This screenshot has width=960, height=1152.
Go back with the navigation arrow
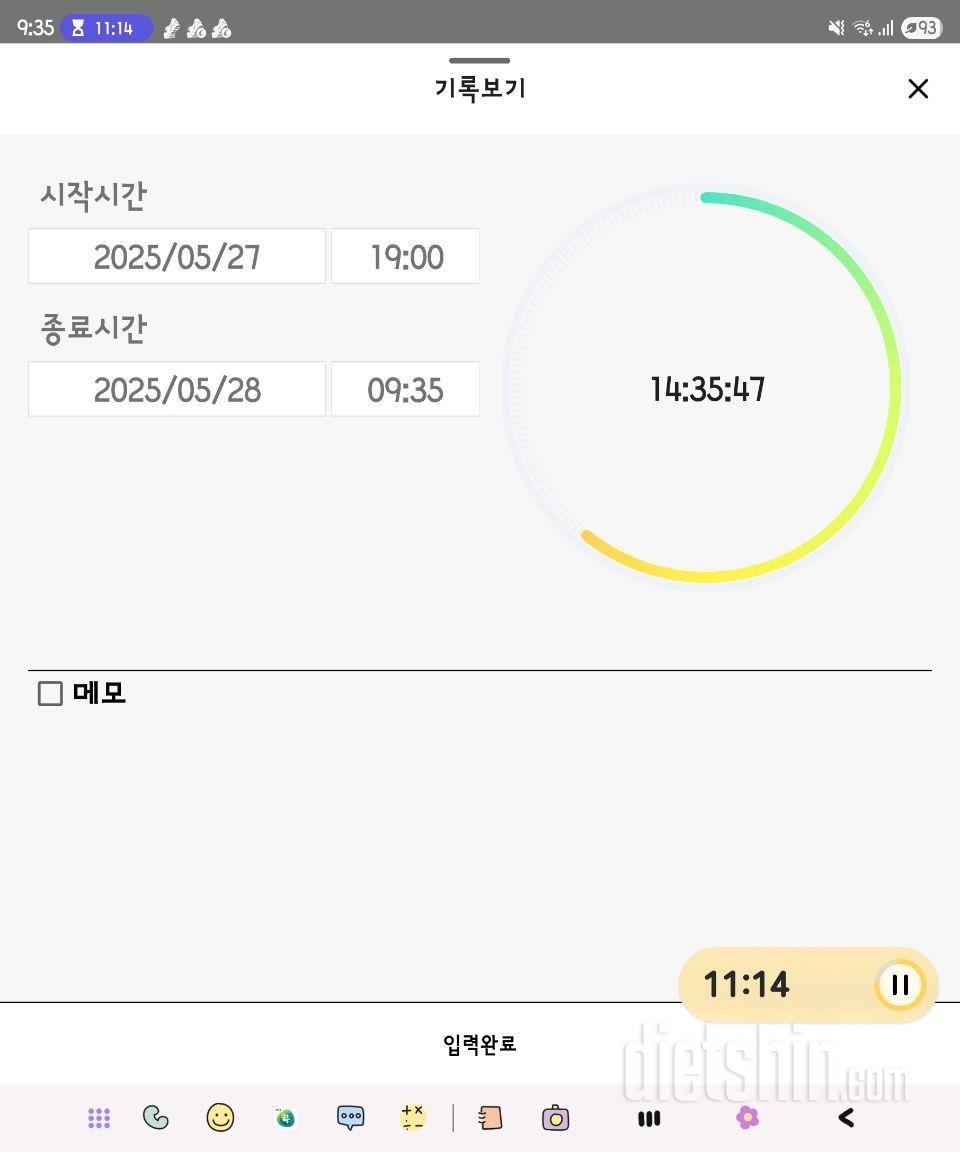(846, 1118)
